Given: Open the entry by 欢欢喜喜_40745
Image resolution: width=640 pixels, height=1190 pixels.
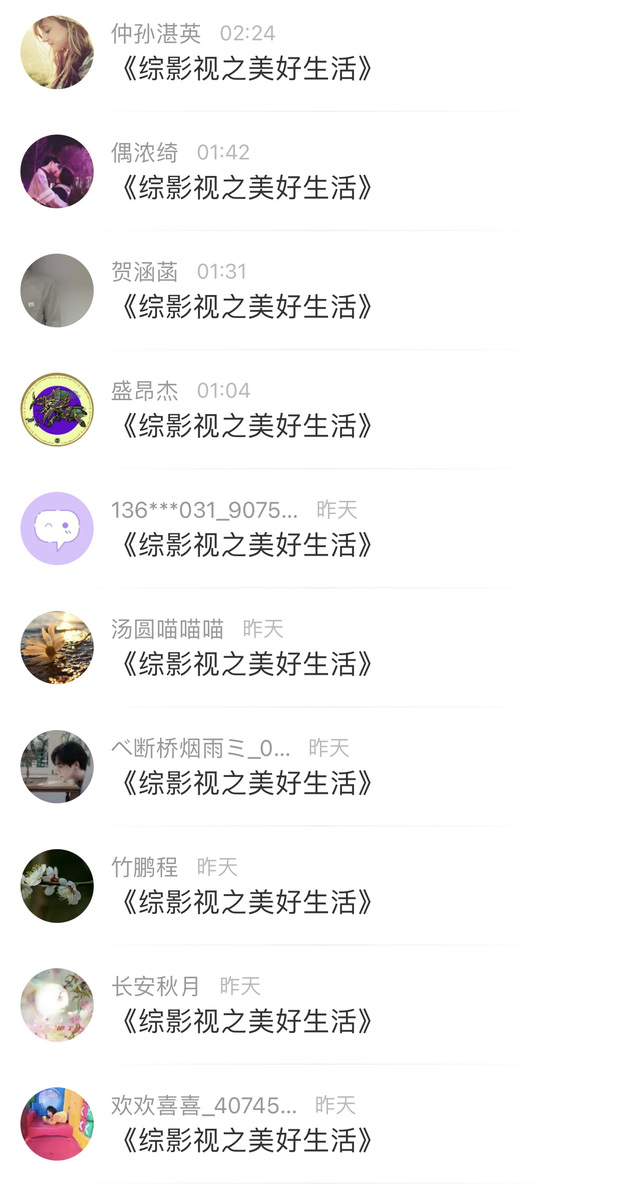Looking at the screenshot, I should click(x=246, y=1140).
